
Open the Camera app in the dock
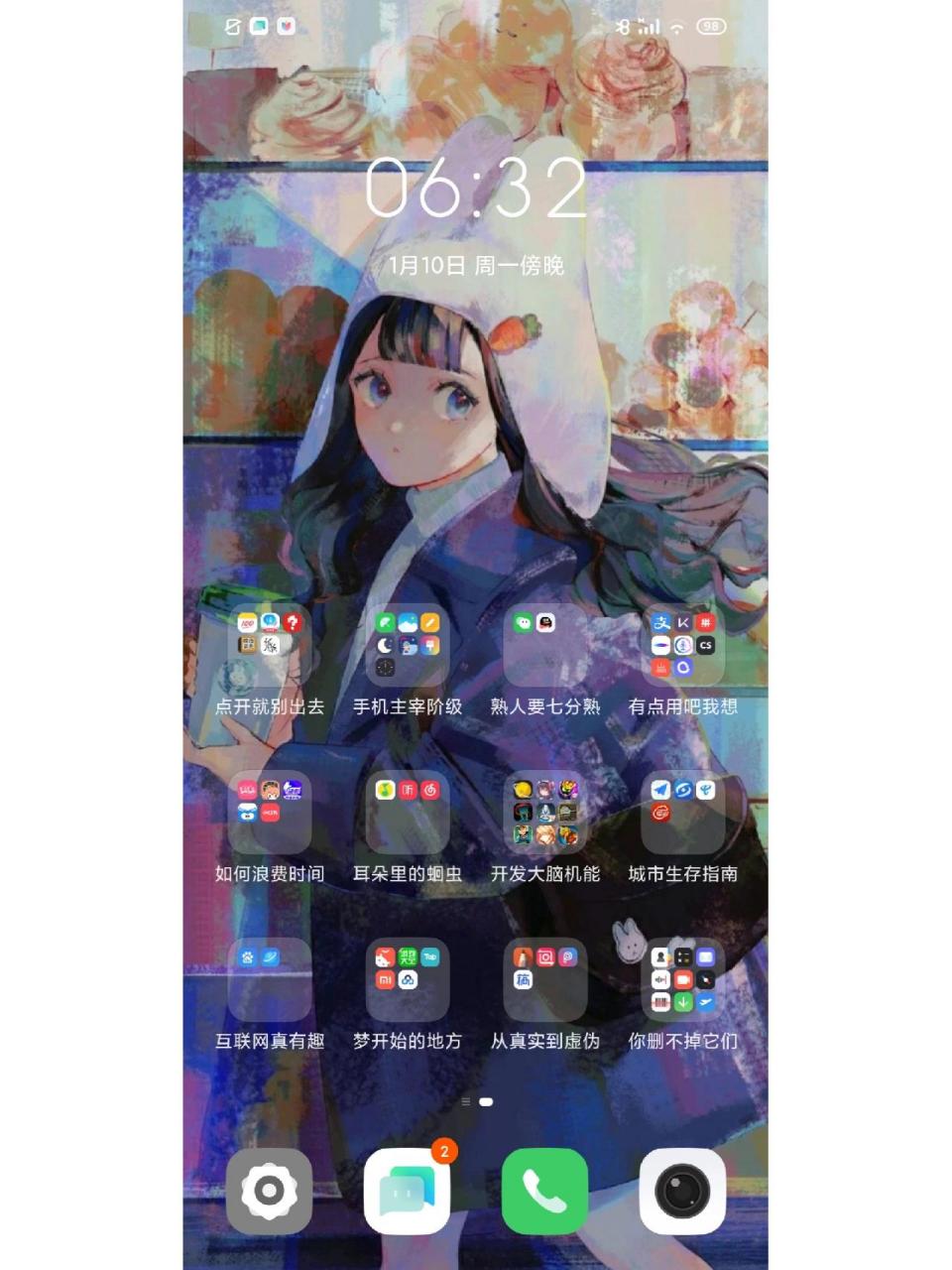pyautogui.click(x=682, y=1191)
